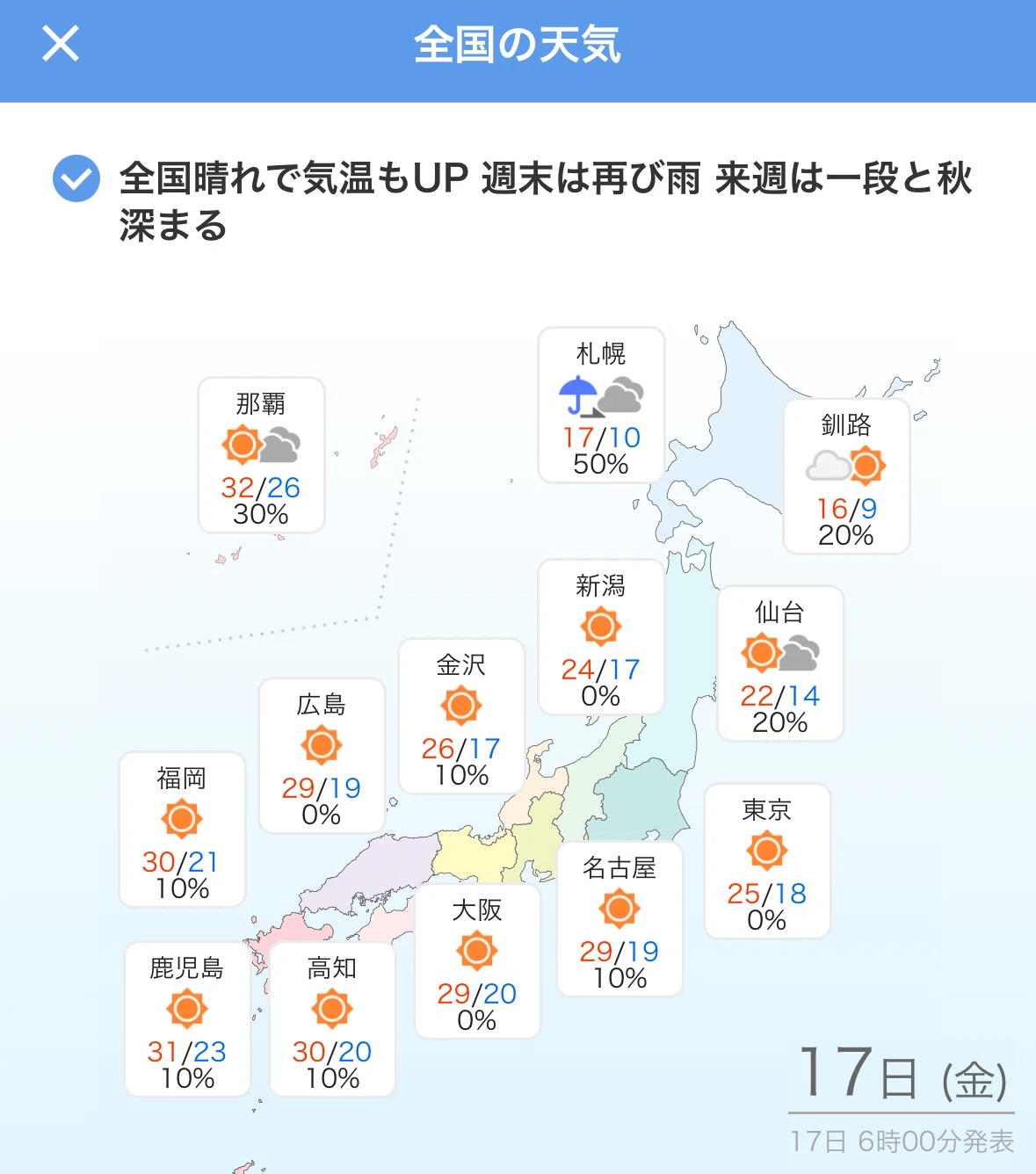
Task: Open Naha weather card
Action: tap(261, 455)
